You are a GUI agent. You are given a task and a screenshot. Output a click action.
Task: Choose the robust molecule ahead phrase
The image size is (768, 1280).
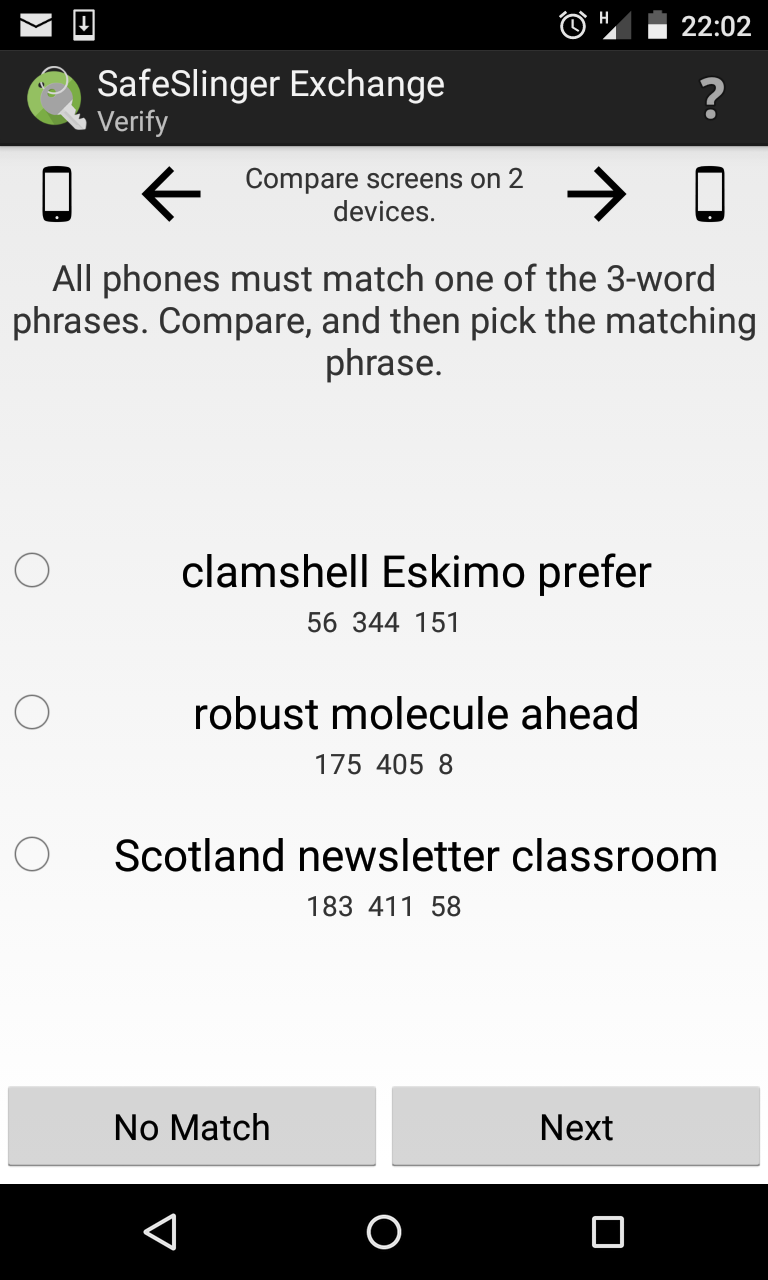(32, 713)
